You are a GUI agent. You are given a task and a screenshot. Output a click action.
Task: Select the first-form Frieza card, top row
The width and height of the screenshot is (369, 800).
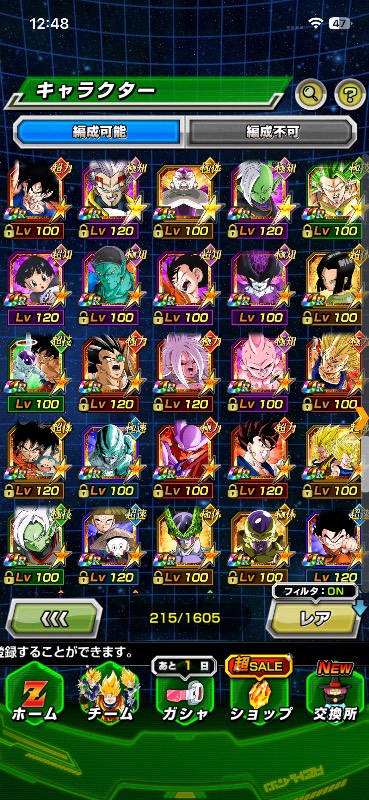point(185,199)
